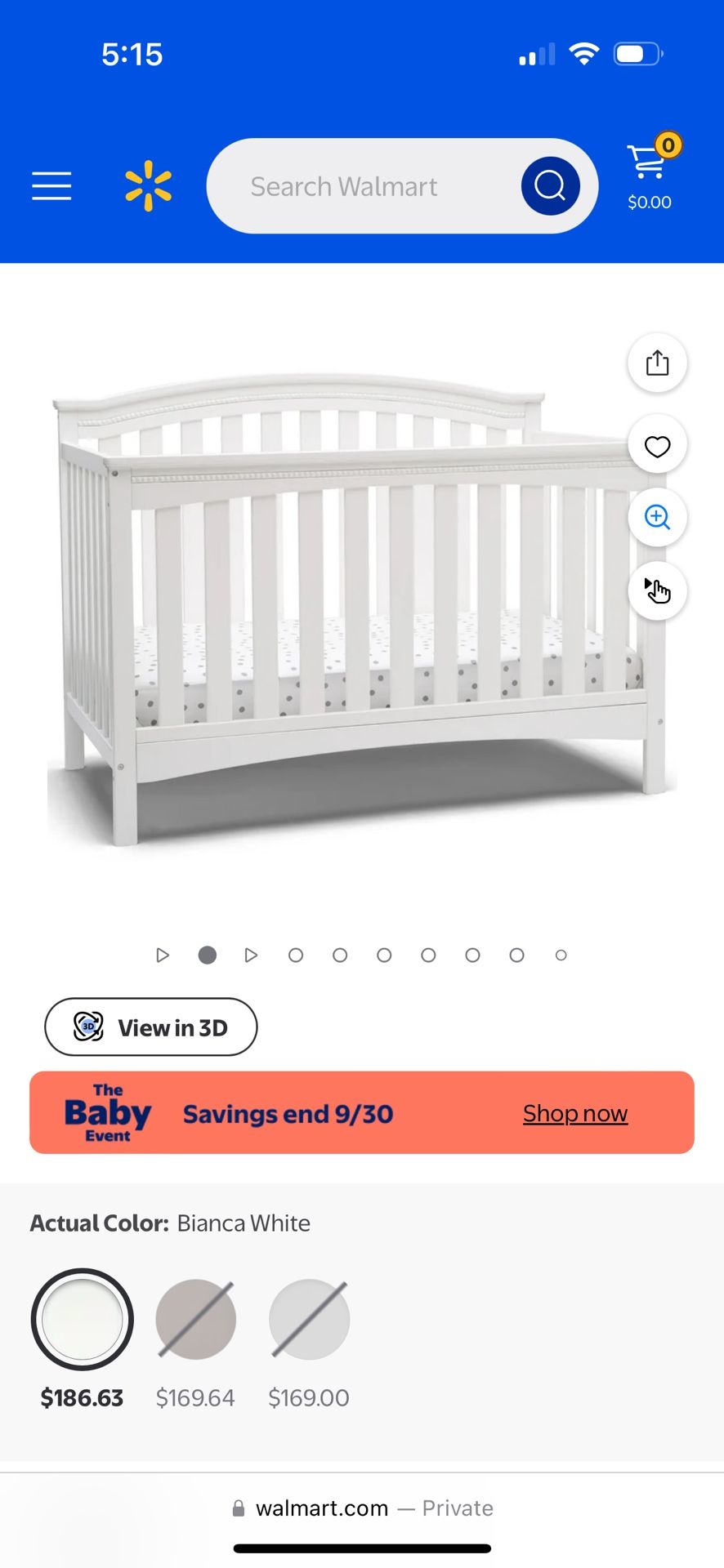Tap View in 3D
The width and height of the screenshot is (724, 1568).
[x=151, y=1027]
